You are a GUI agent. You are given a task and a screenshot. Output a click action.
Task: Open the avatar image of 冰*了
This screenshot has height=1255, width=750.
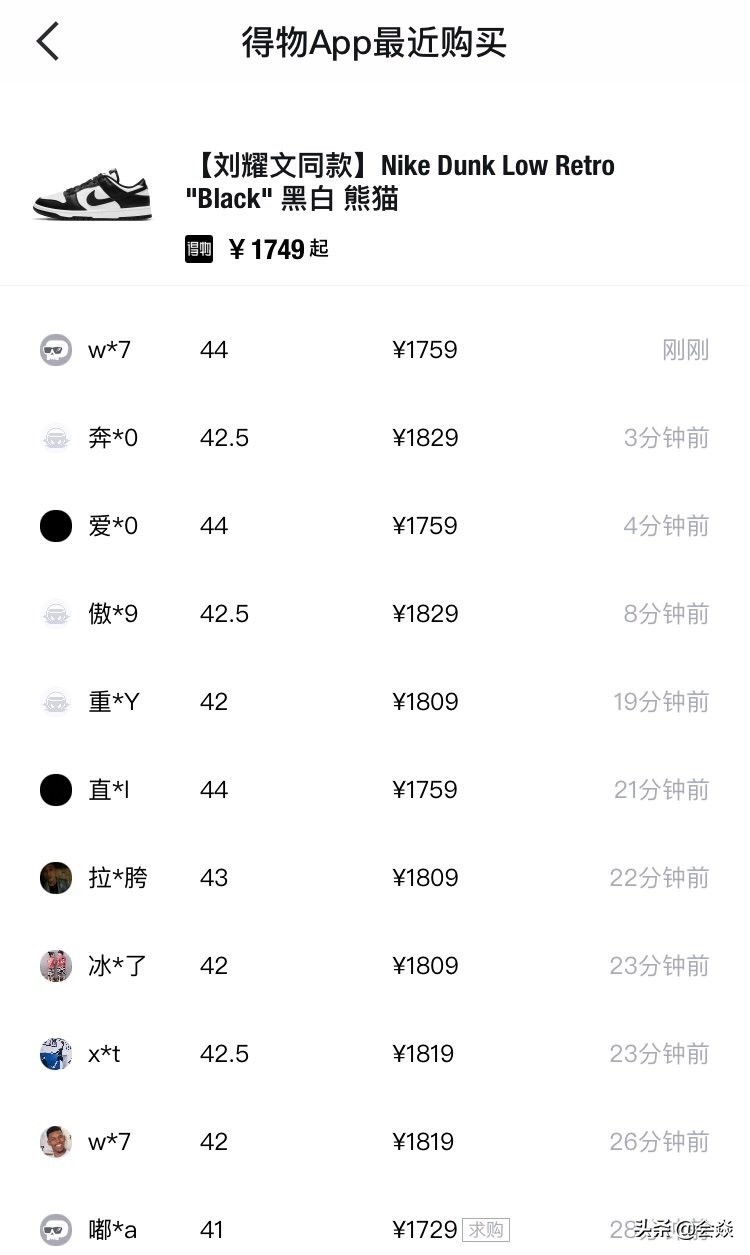(x=56, y=965)
